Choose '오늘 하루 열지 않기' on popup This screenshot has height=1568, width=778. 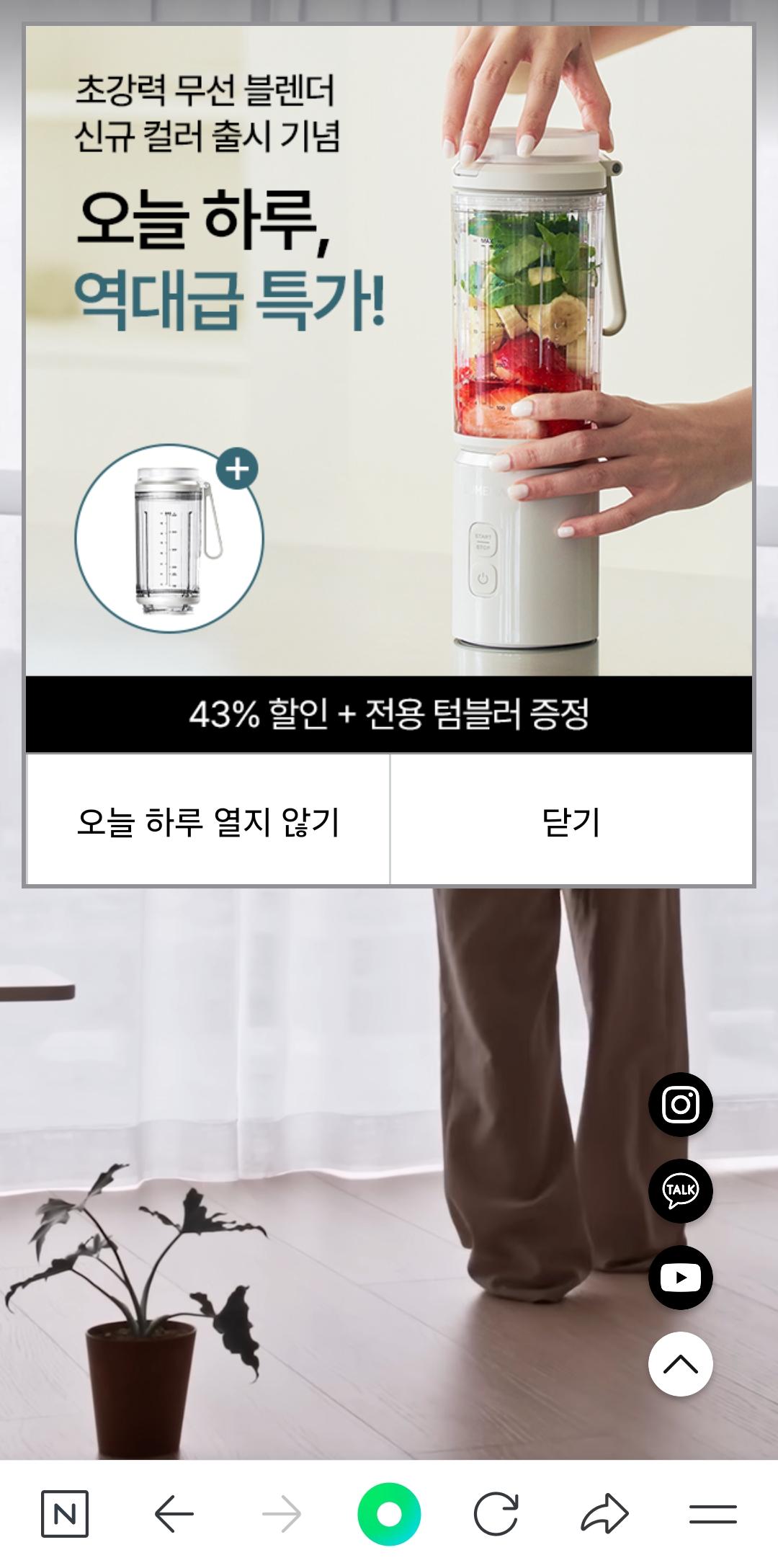(x=207, y=821)
